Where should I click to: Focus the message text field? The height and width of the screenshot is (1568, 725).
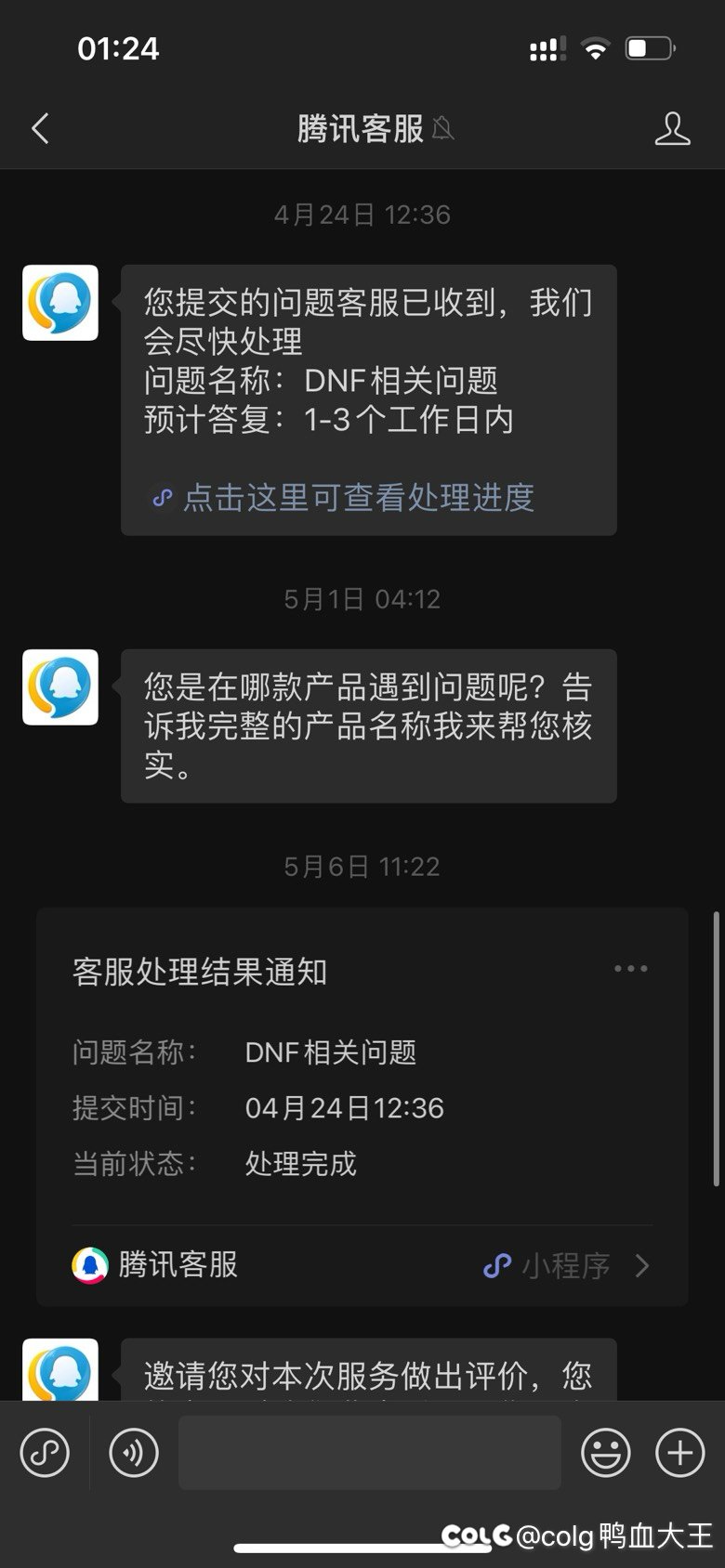369,1452
